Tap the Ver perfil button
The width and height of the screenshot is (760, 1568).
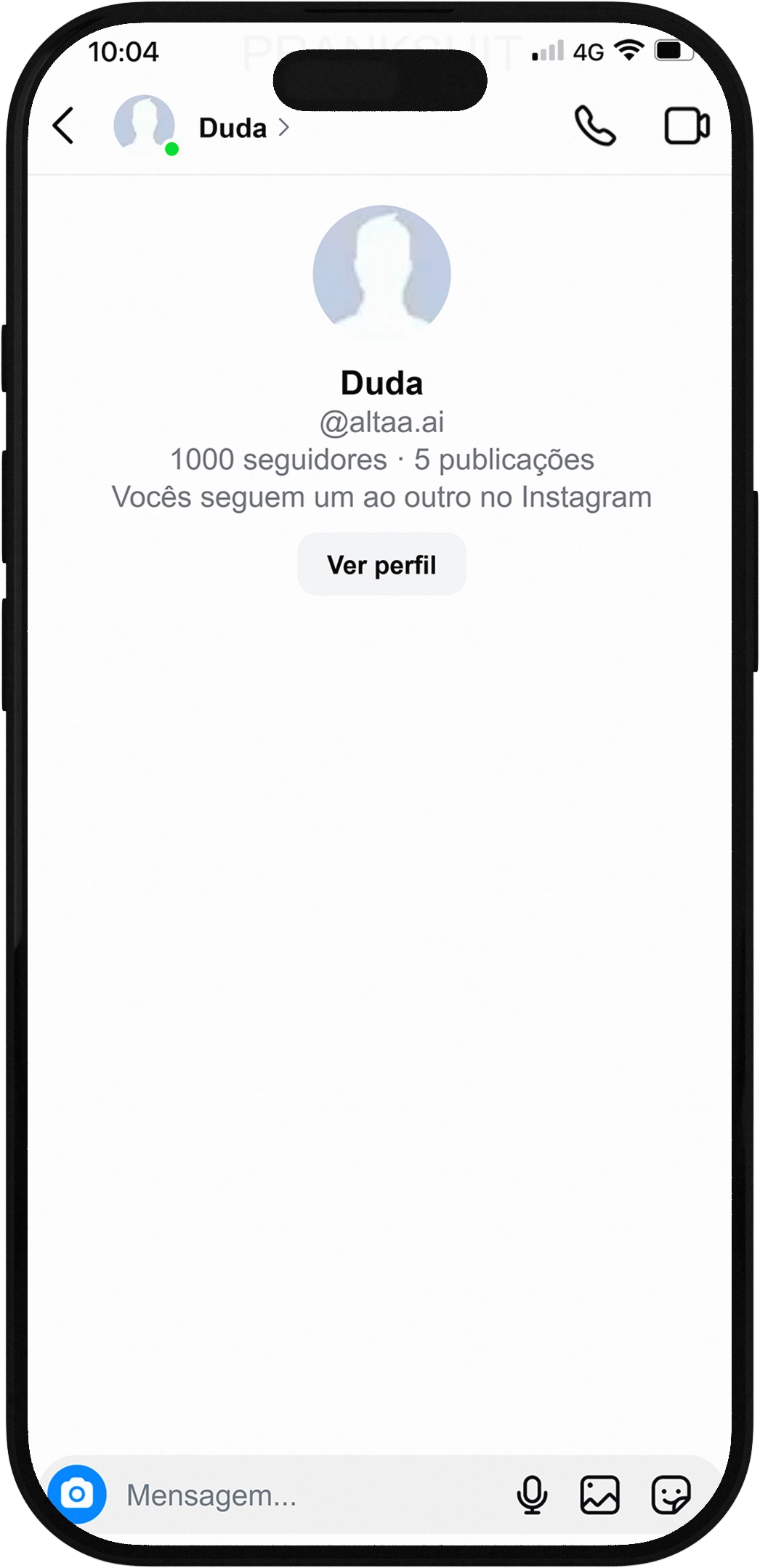tap(381, 564)
